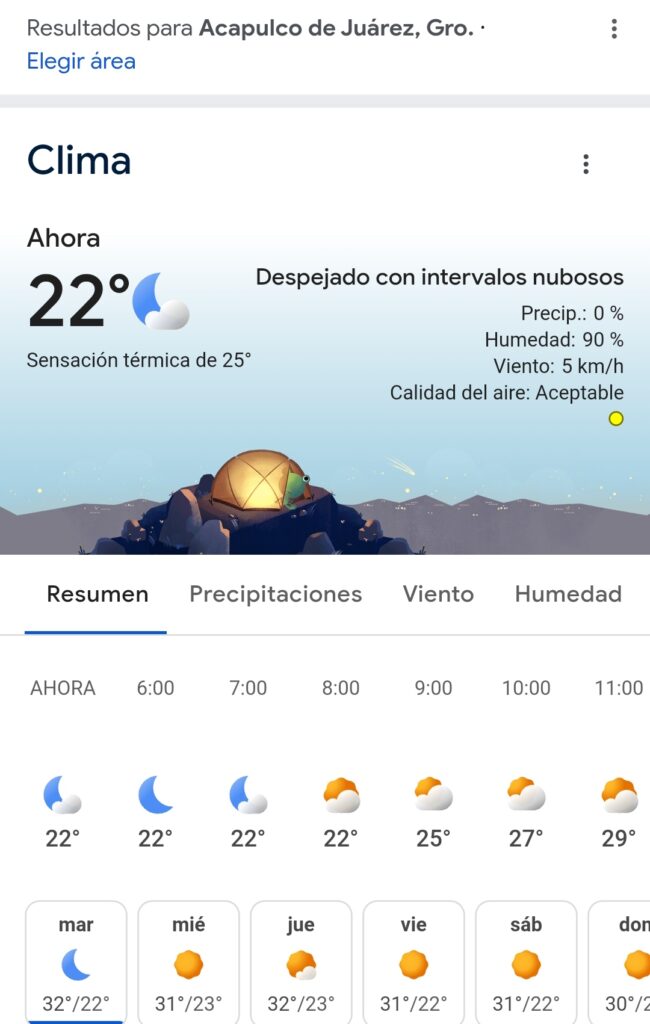Pick the sáb forecast card
Viewport: 650px width, 1024px height.
526,962
